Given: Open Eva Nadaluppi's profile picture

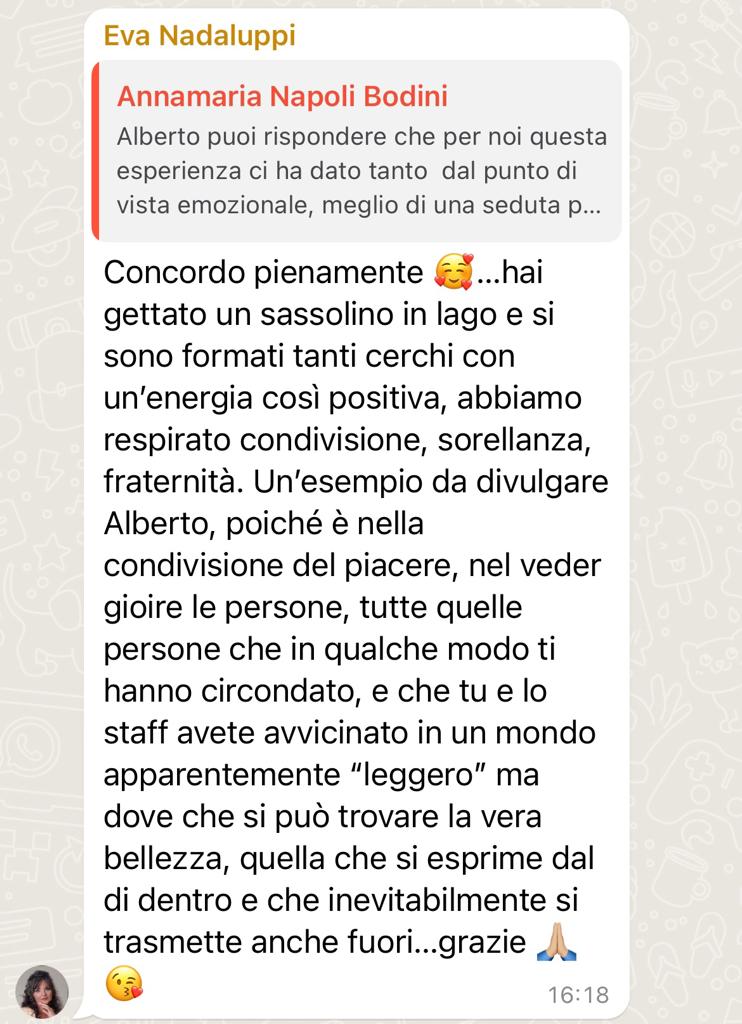Looking at the screenshot, I should tap(41, 992).
